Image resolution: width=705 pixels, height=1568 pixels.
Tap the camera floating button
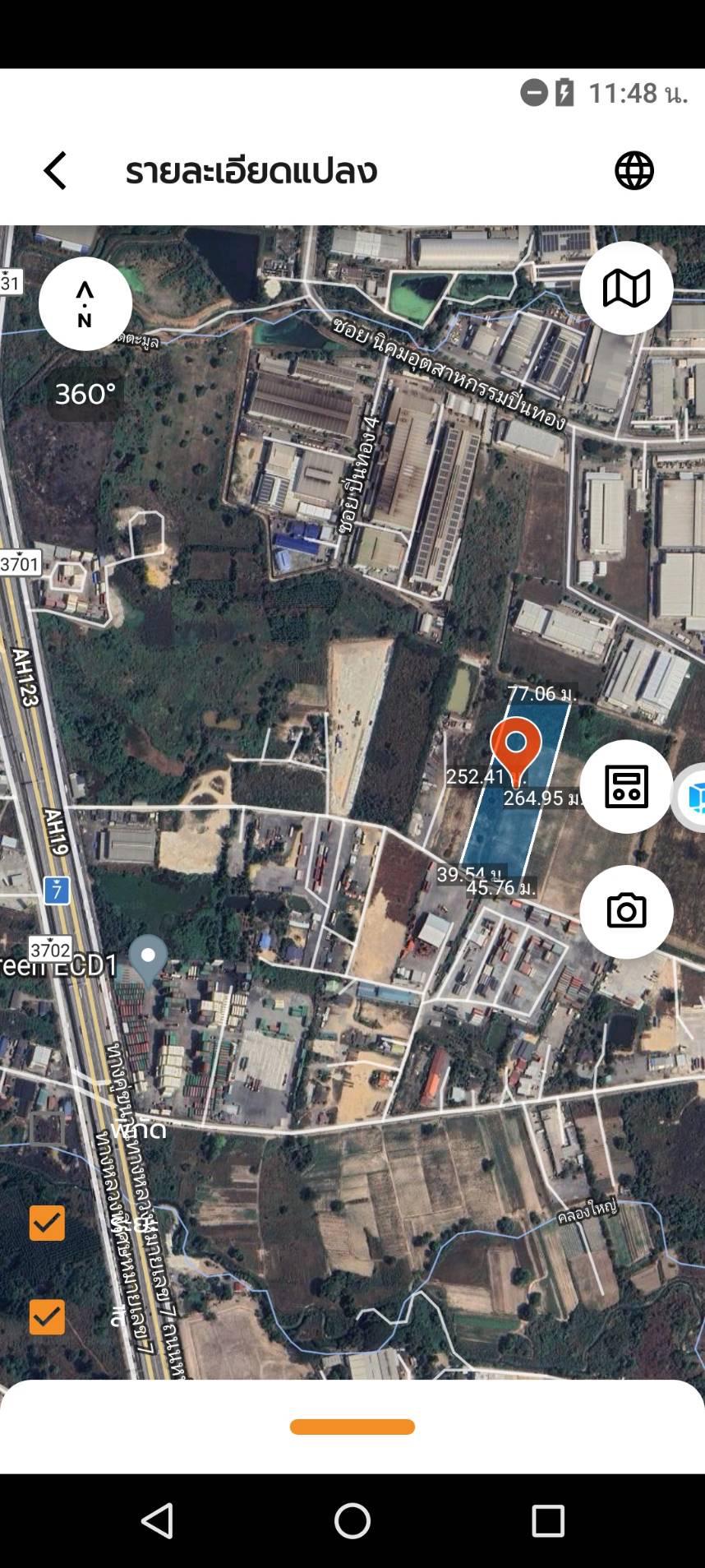[626, 911]
